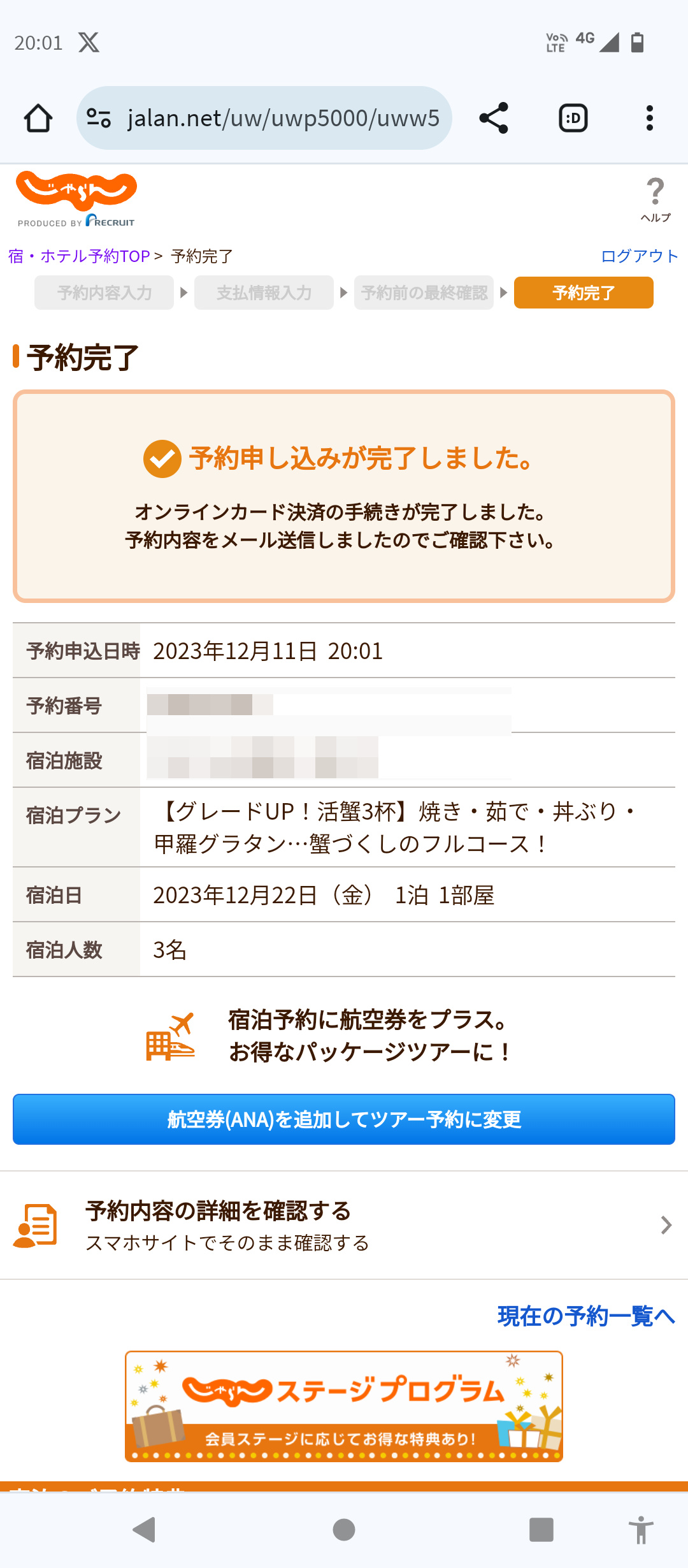
Task: Open 予約内容の詳細を確認する row
Action: click(x=344, y=1225)
